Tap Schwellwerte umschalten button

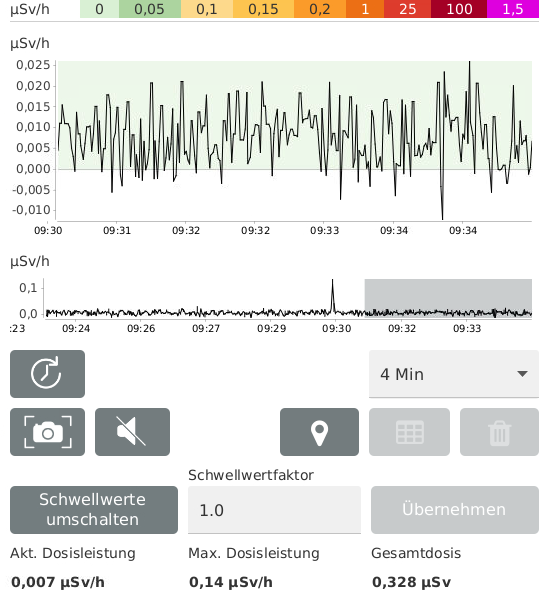point(94,510)
